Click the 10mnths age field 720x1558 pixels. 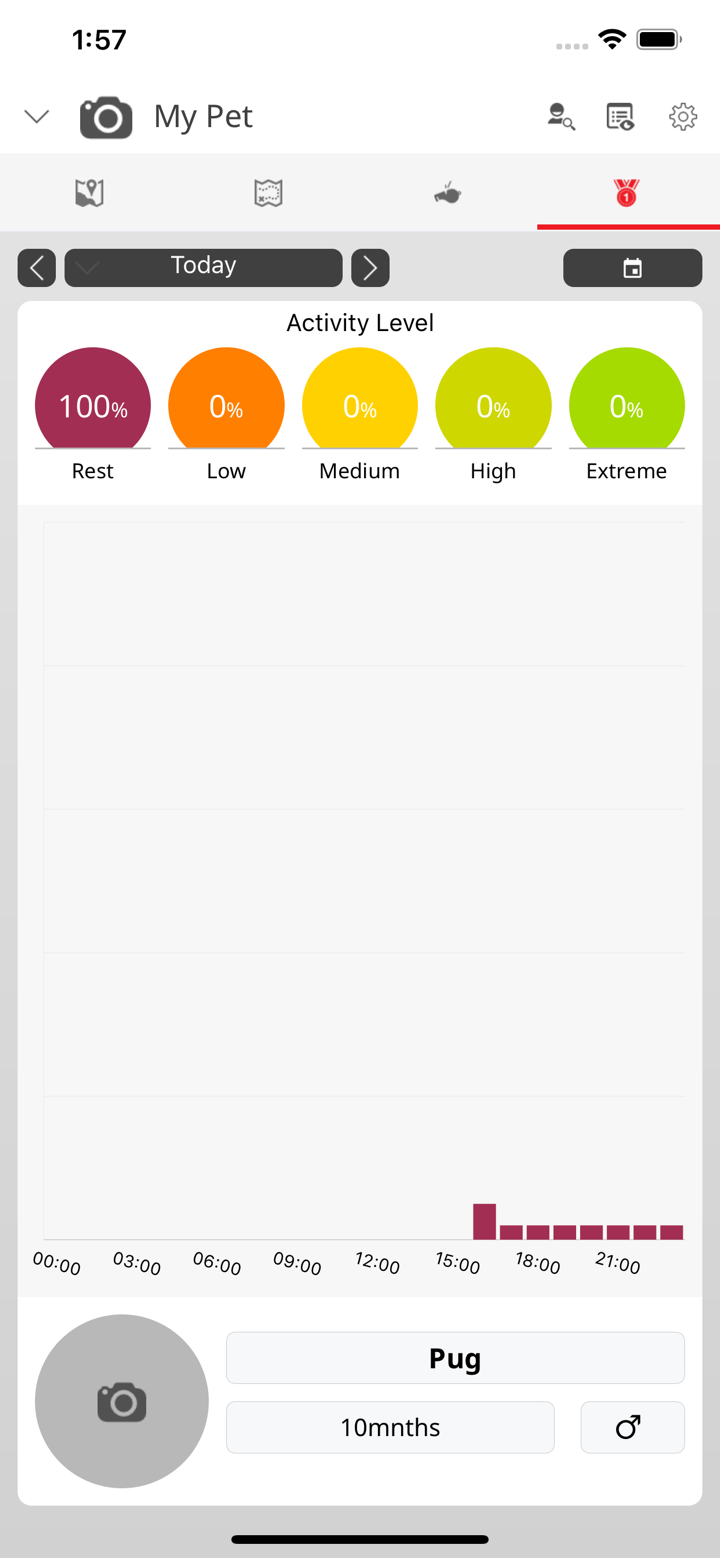pyautogui.click(x=390, y=1427)
